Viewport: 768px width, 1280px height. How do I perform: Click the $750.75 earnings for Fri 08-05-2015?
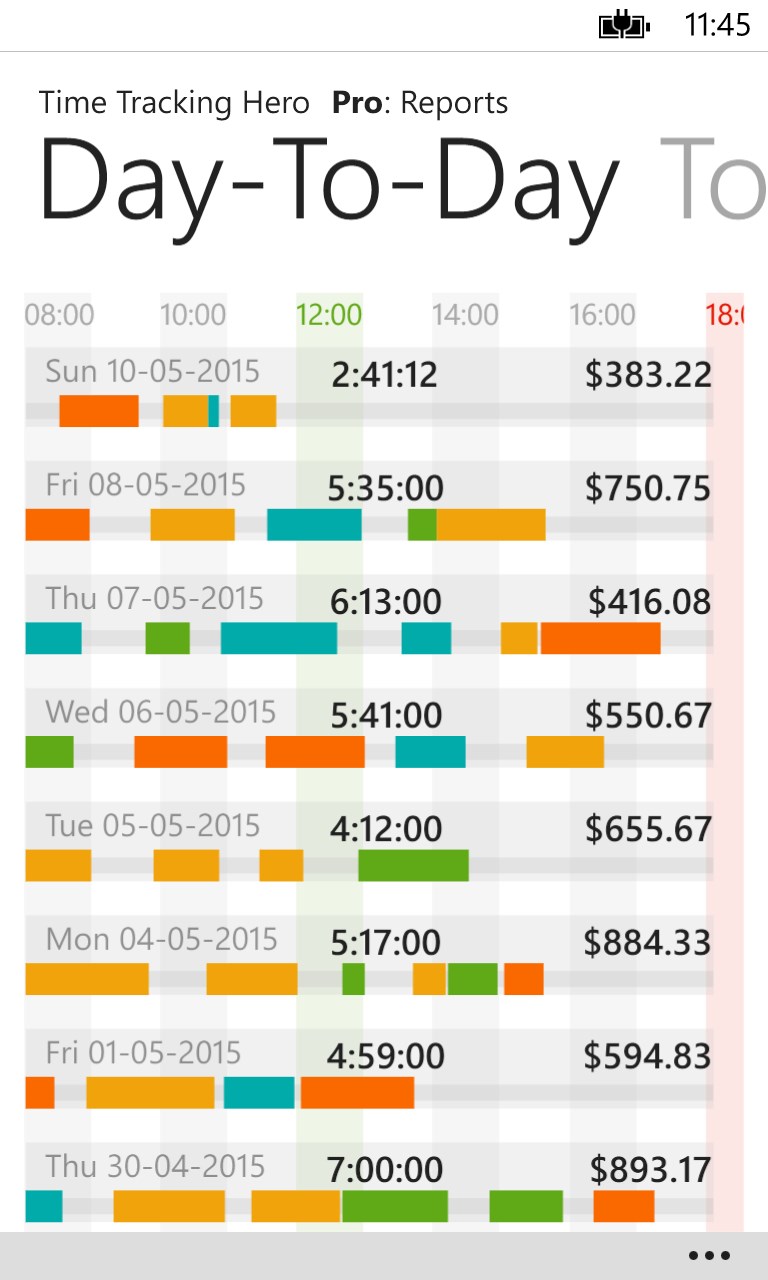[650, 490]
